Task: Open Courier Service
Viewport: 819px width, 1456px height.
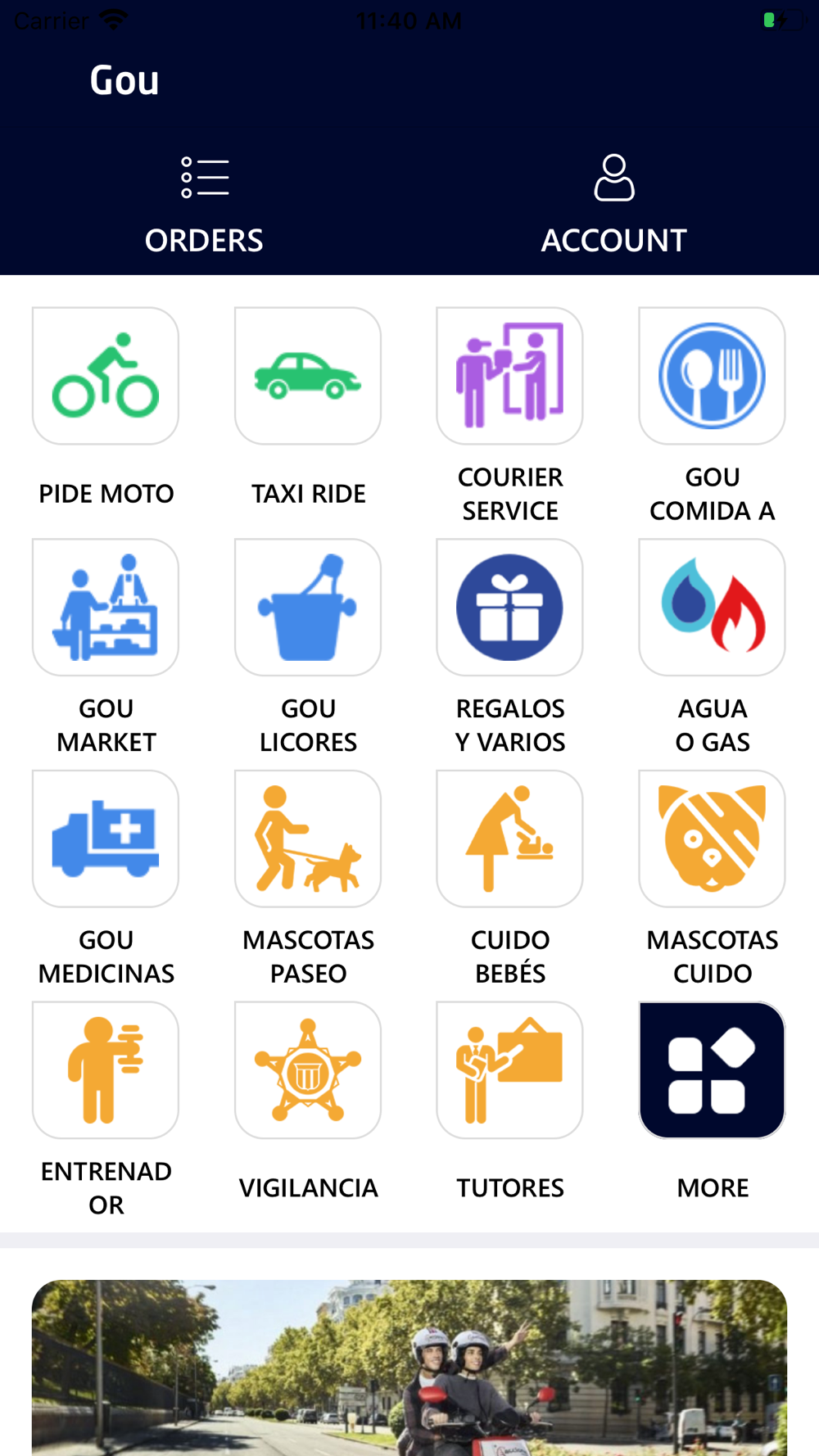Action: pyautogui.click(x=509, y=377)
